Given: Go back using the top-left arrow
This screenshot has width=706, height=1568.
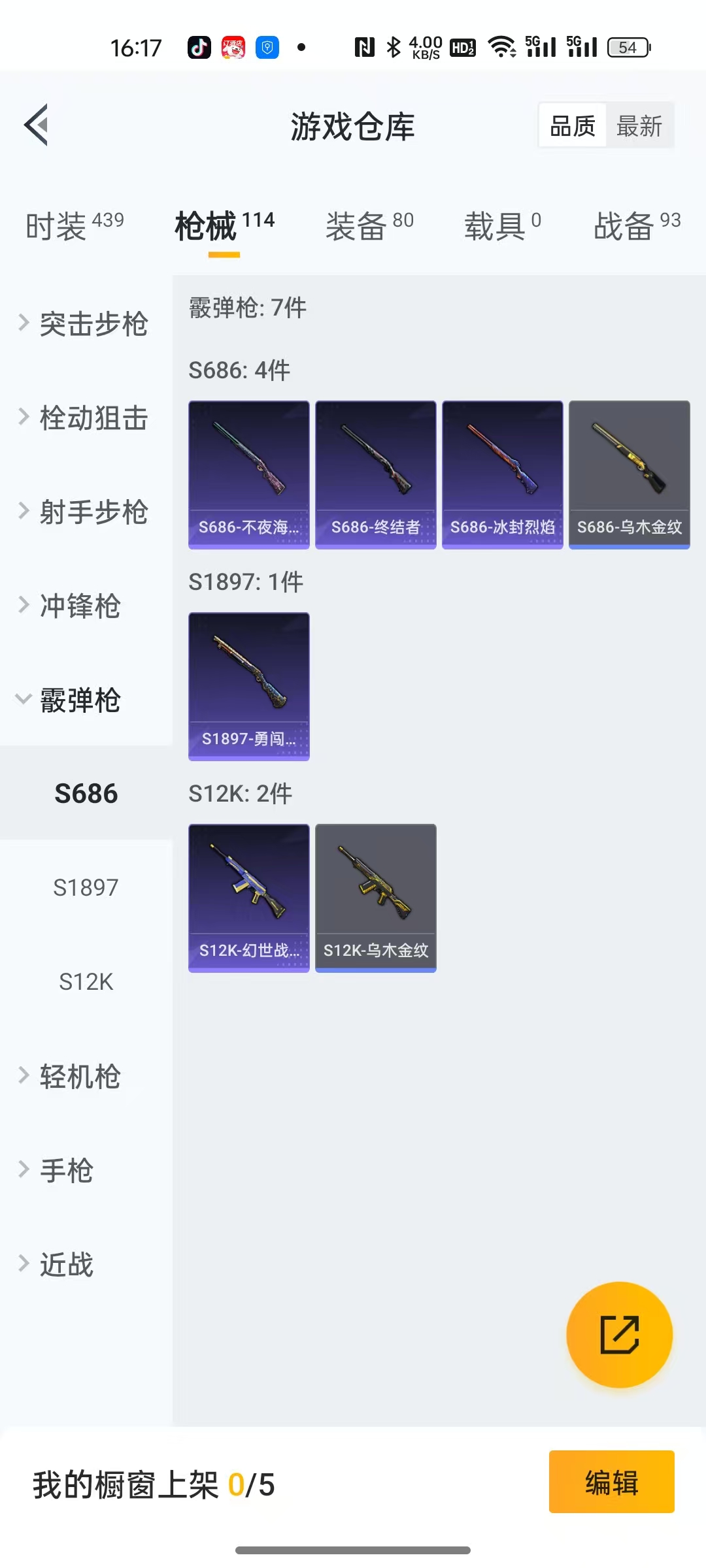Looking at the screenshot, I should pyautogui.click(x=37, y=125).
